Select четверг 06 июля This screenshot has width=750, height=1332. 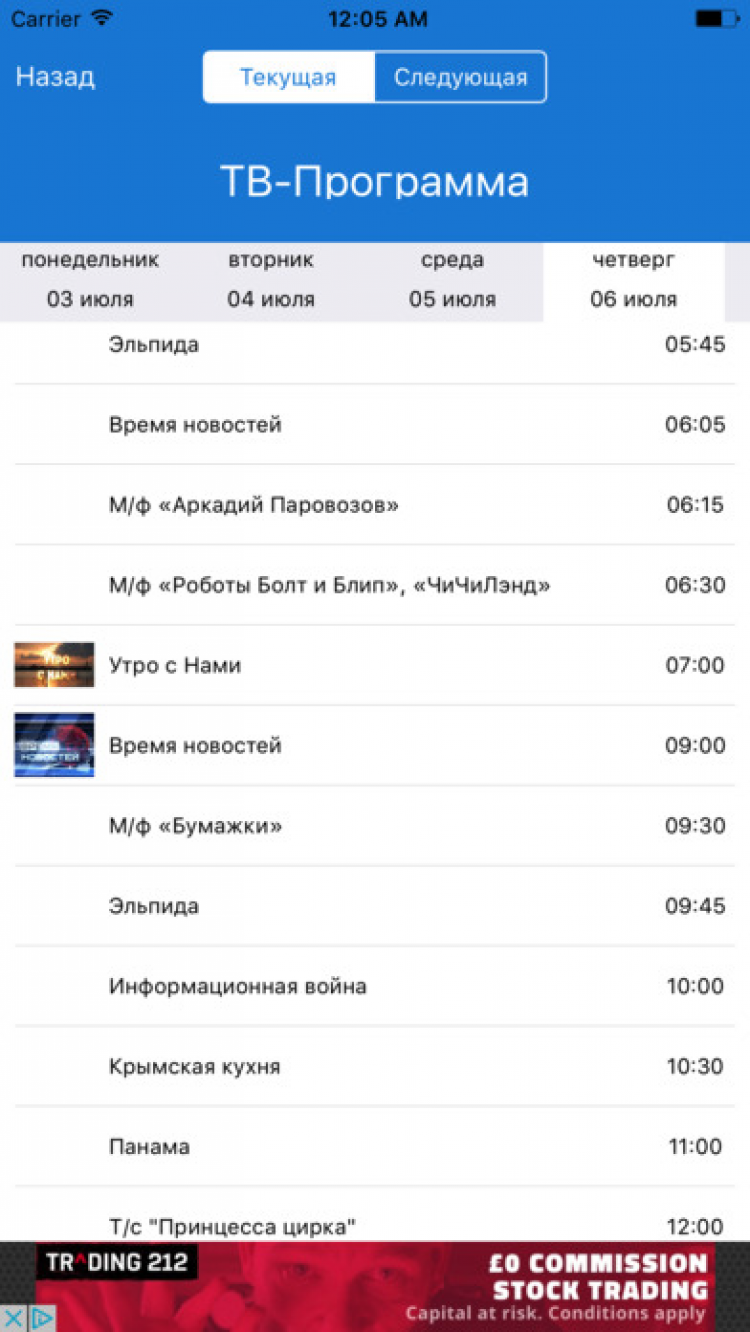(x=633, y=280)
